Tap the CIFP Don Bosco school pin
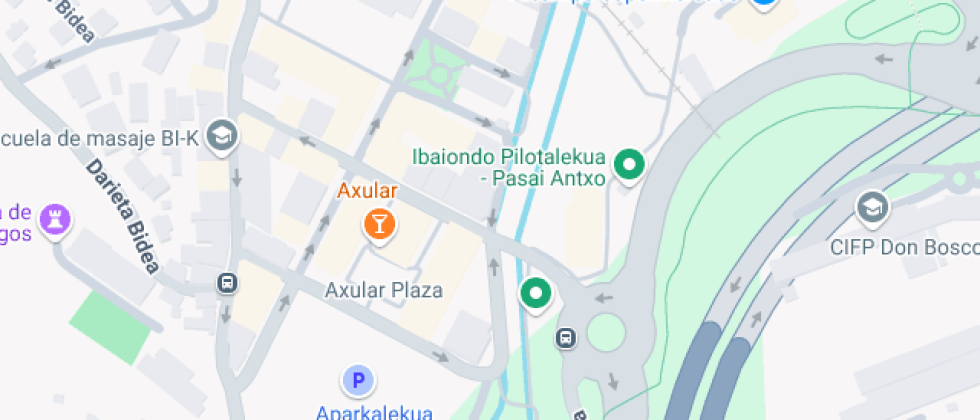Viewport: 980px width, 420px height. 873,207
